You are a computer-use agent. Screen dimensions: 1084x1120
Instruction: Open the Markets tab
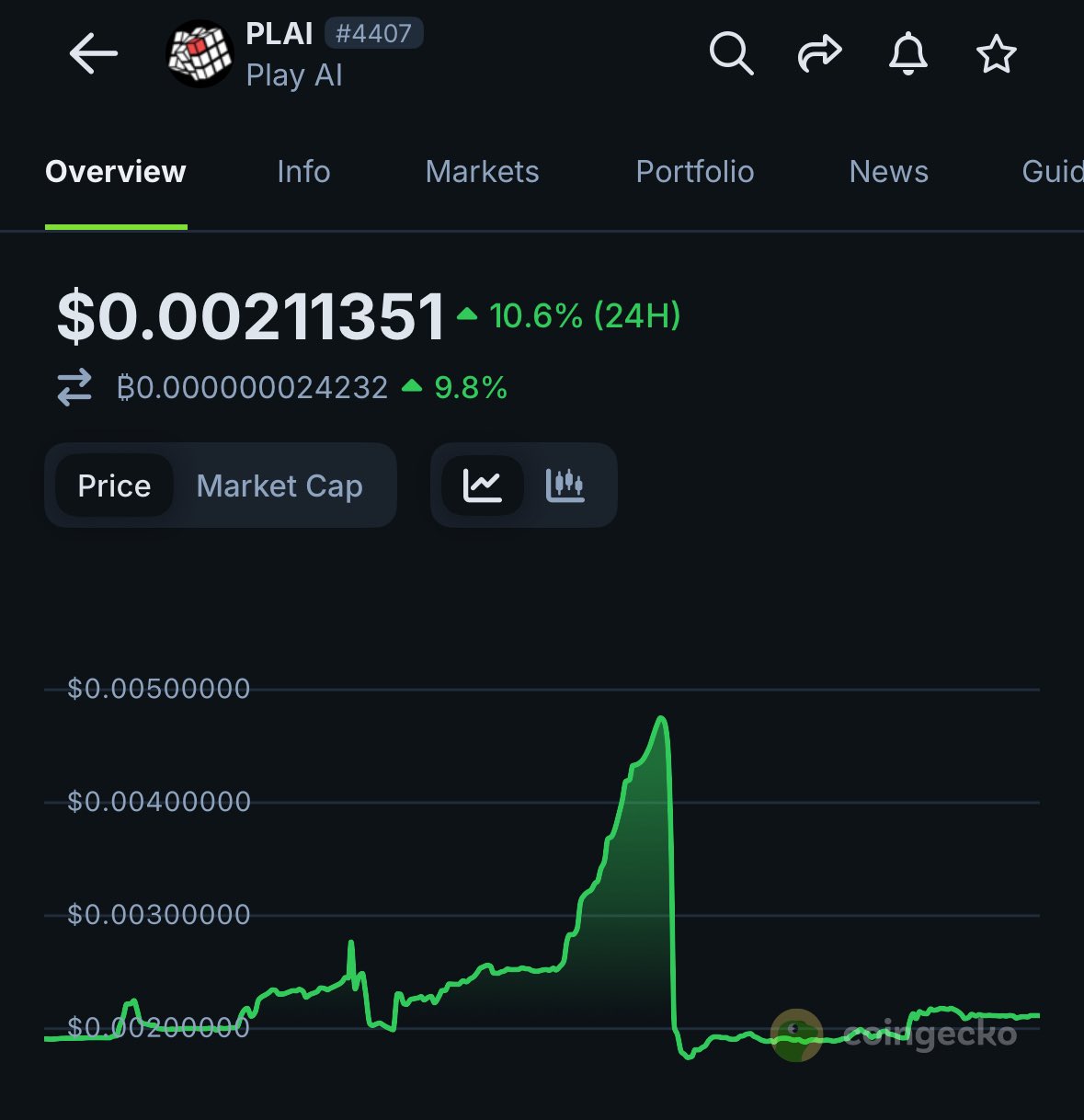click(x=482, y=172)
